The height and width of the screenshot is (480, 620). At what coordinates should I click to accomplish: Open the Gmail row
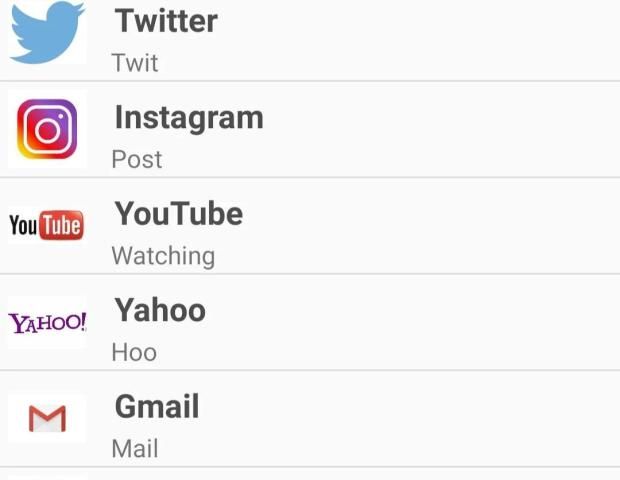coord(310,419)
